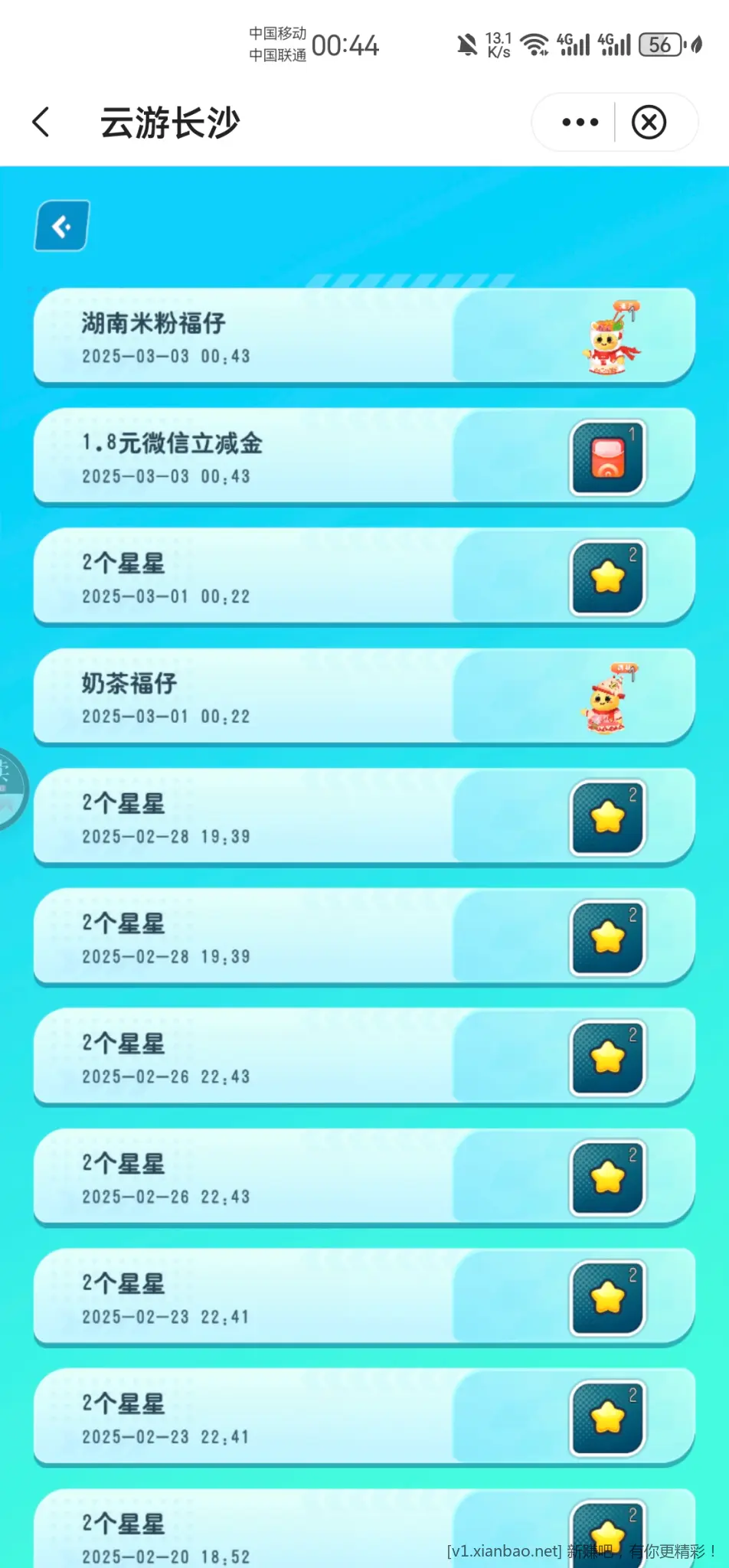The image size is (729, 1568).
Task: Select the 奶茶福仔 reward record
Action: point(364,697)
